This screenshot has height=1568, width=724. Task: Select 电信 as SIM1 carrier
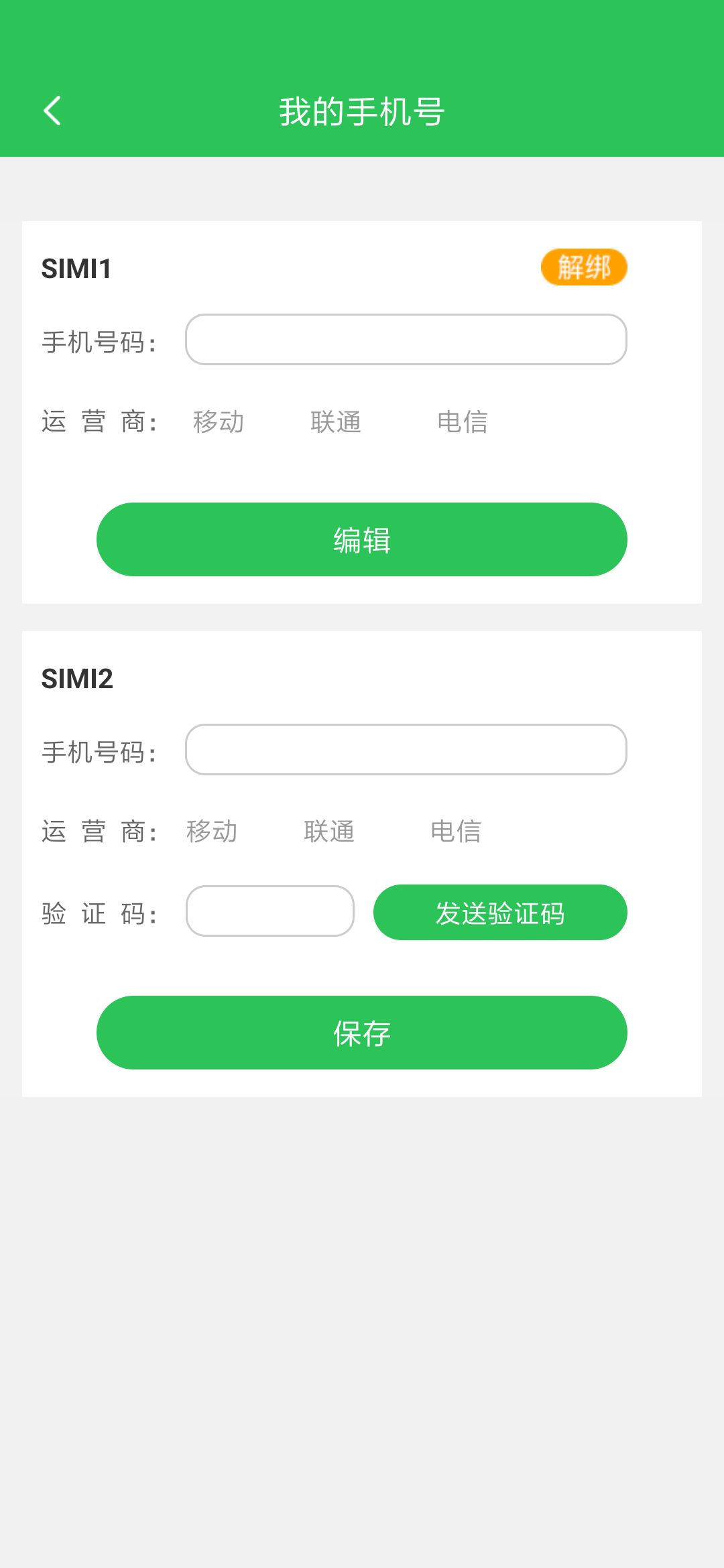pyautogui.click(x=463, y=422)
